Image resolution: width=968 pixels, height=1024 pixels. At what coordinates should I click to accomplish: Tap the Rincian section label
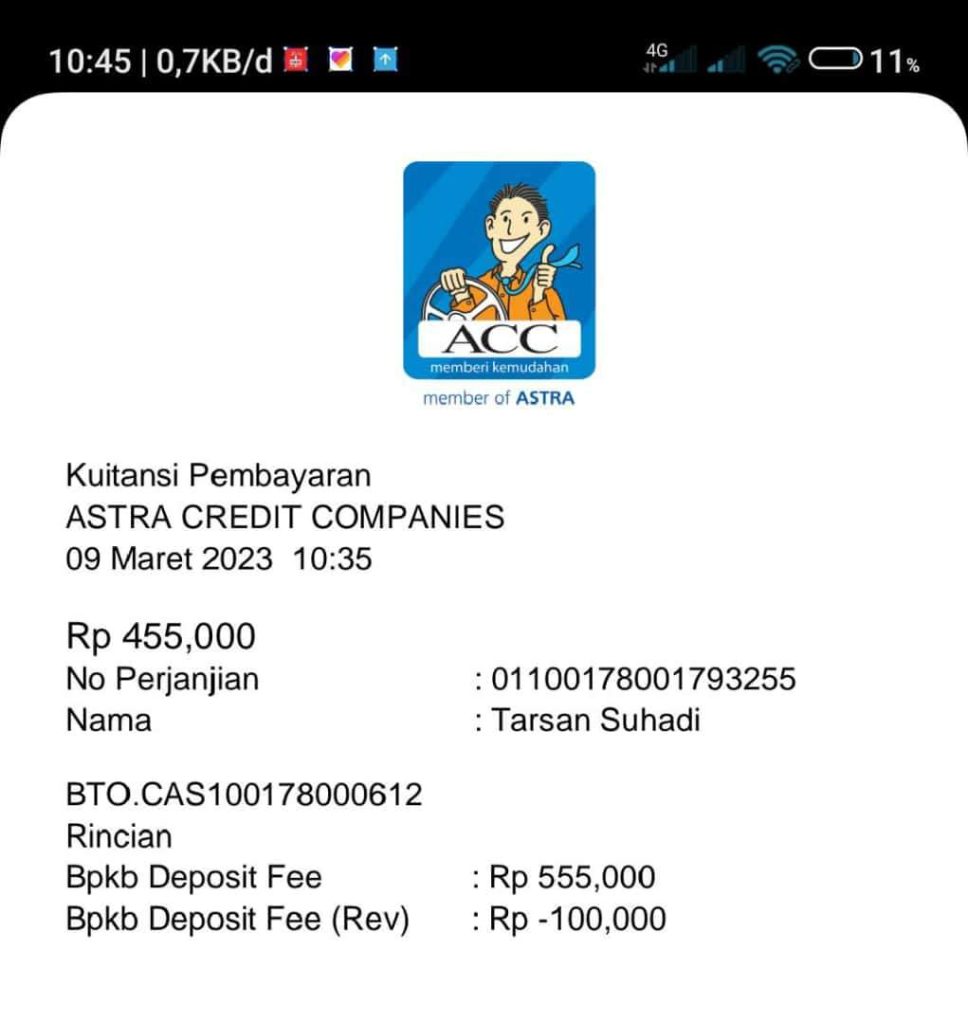click(x=119, y=836)
